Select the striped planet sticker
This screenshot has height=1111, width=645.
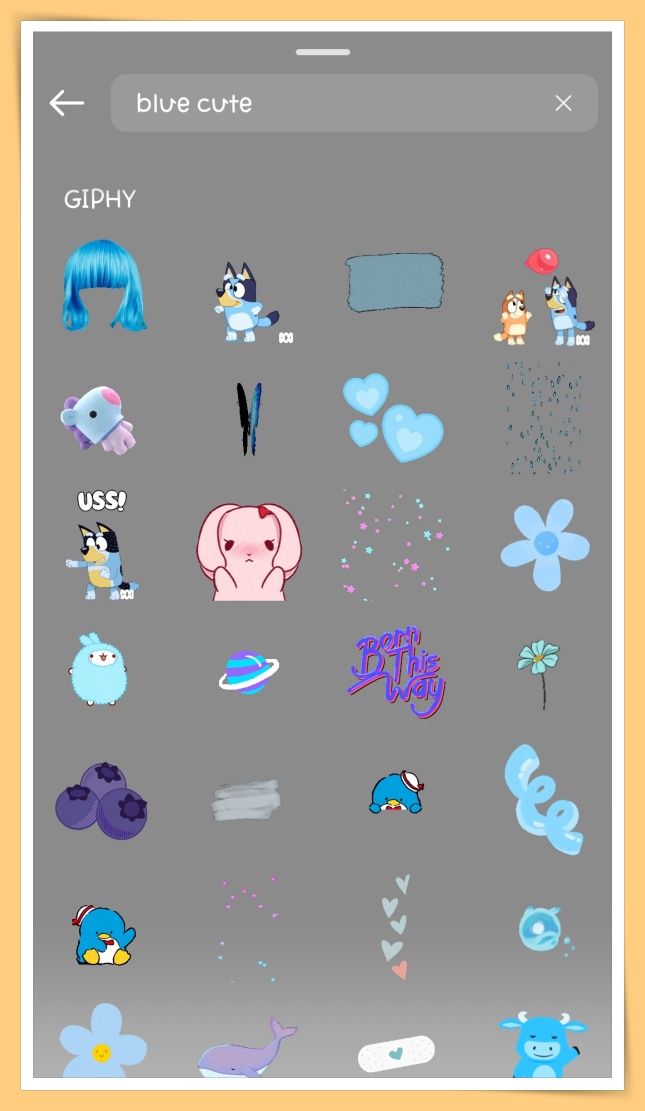click(248, 671)
